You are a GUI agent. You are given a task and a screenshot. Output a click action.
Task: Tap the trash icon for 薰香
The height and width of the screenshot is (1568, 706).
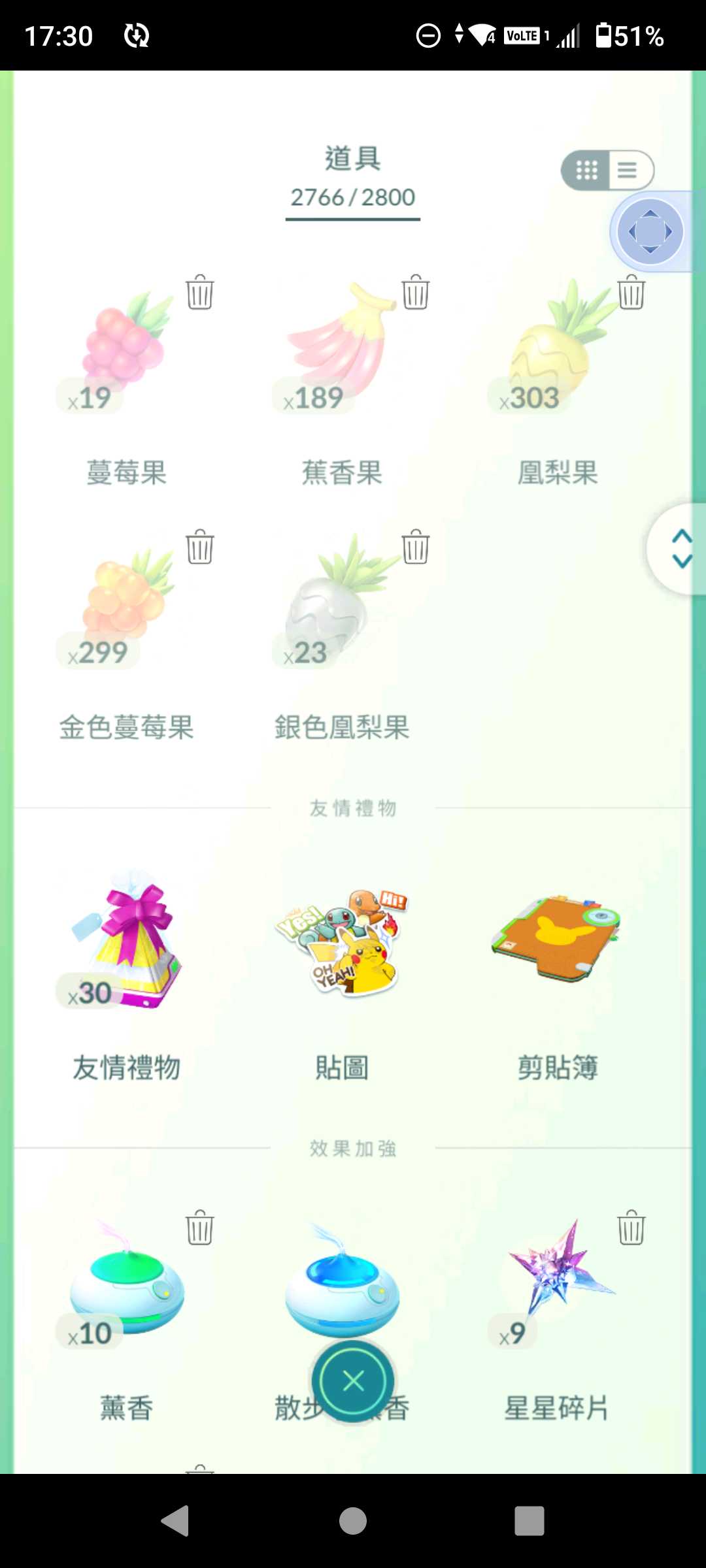[x=199, y=1228]
